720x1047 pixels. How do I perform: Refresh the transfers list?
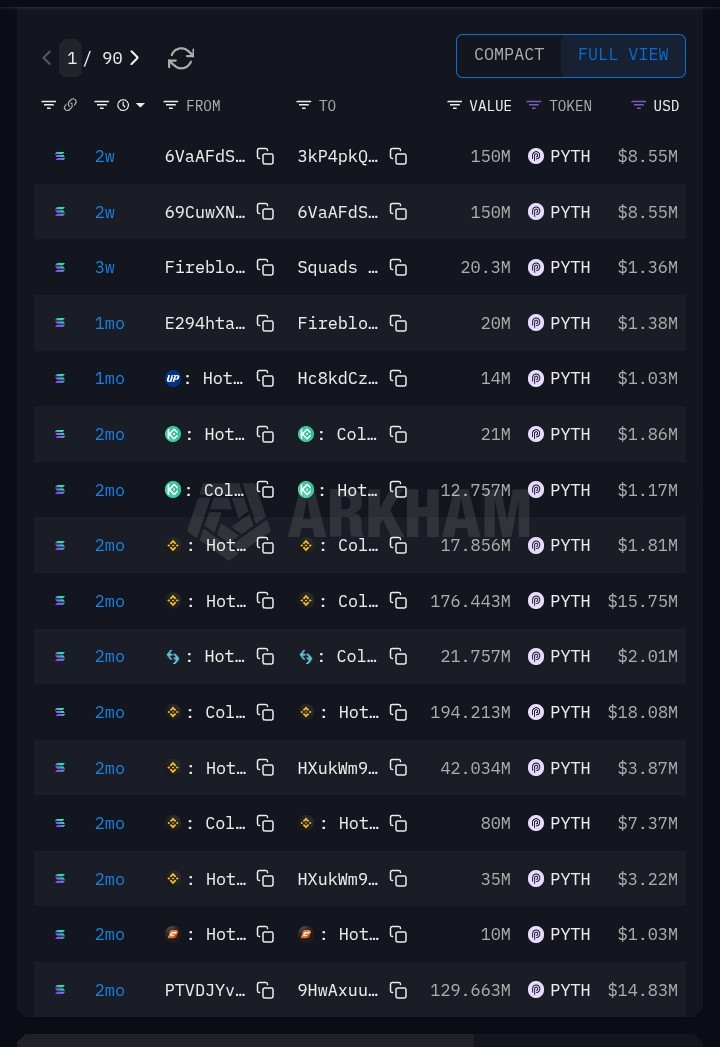[x=181, y=58]
